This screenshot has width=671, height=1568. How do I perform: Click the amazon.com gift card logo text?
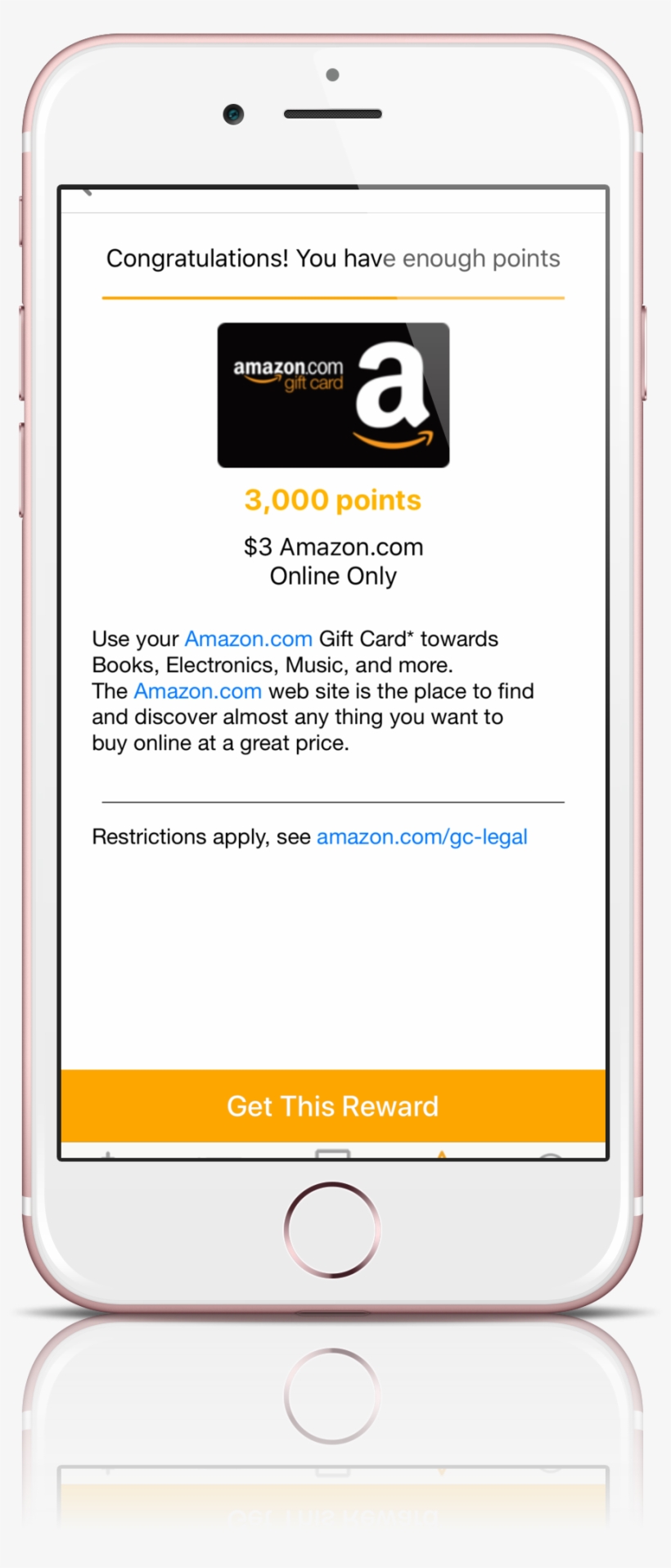[286, 373]
